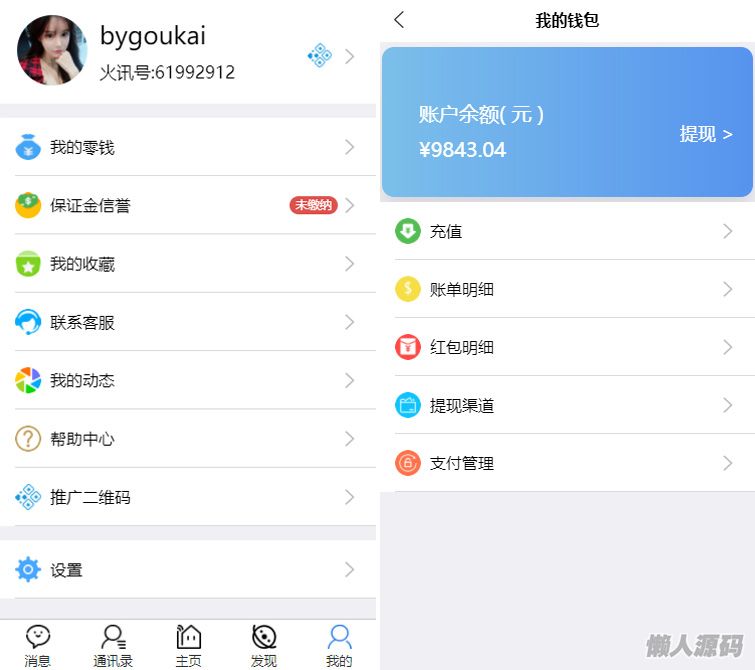Tap 提现 to withdraw the balance

click(706, 134)
